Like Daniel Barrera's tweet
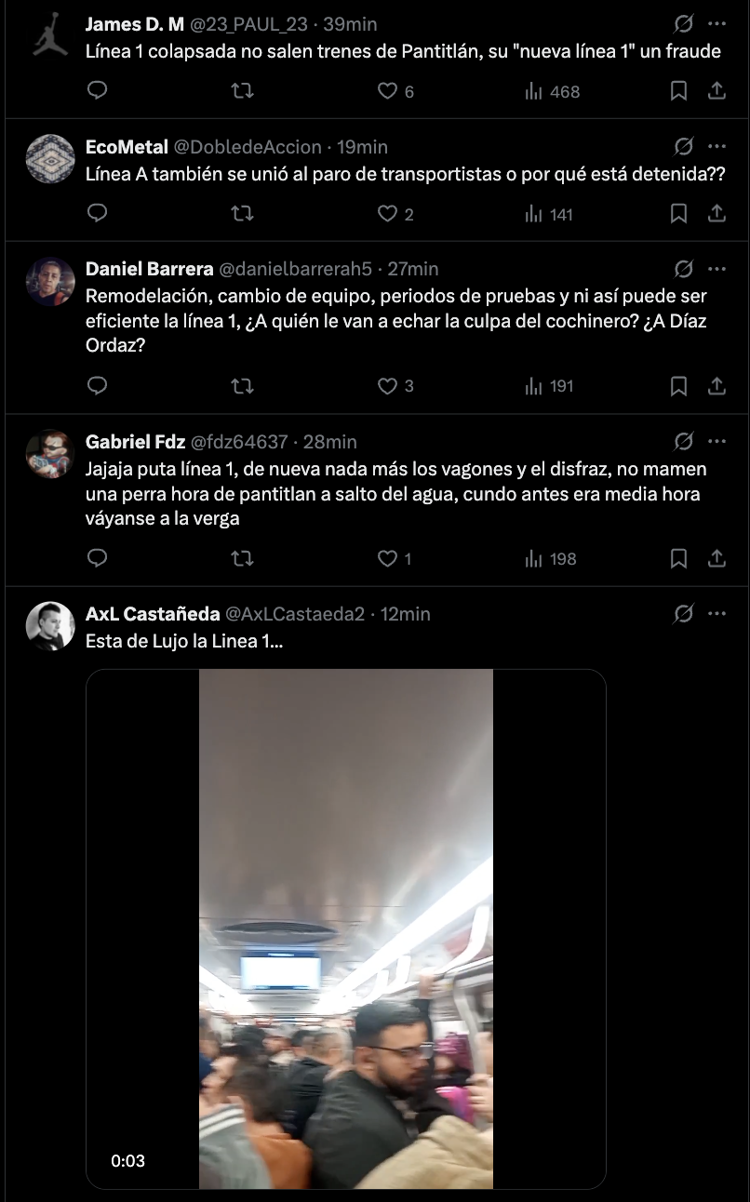Screen dimensions: 750x1202 pos(388,385)
